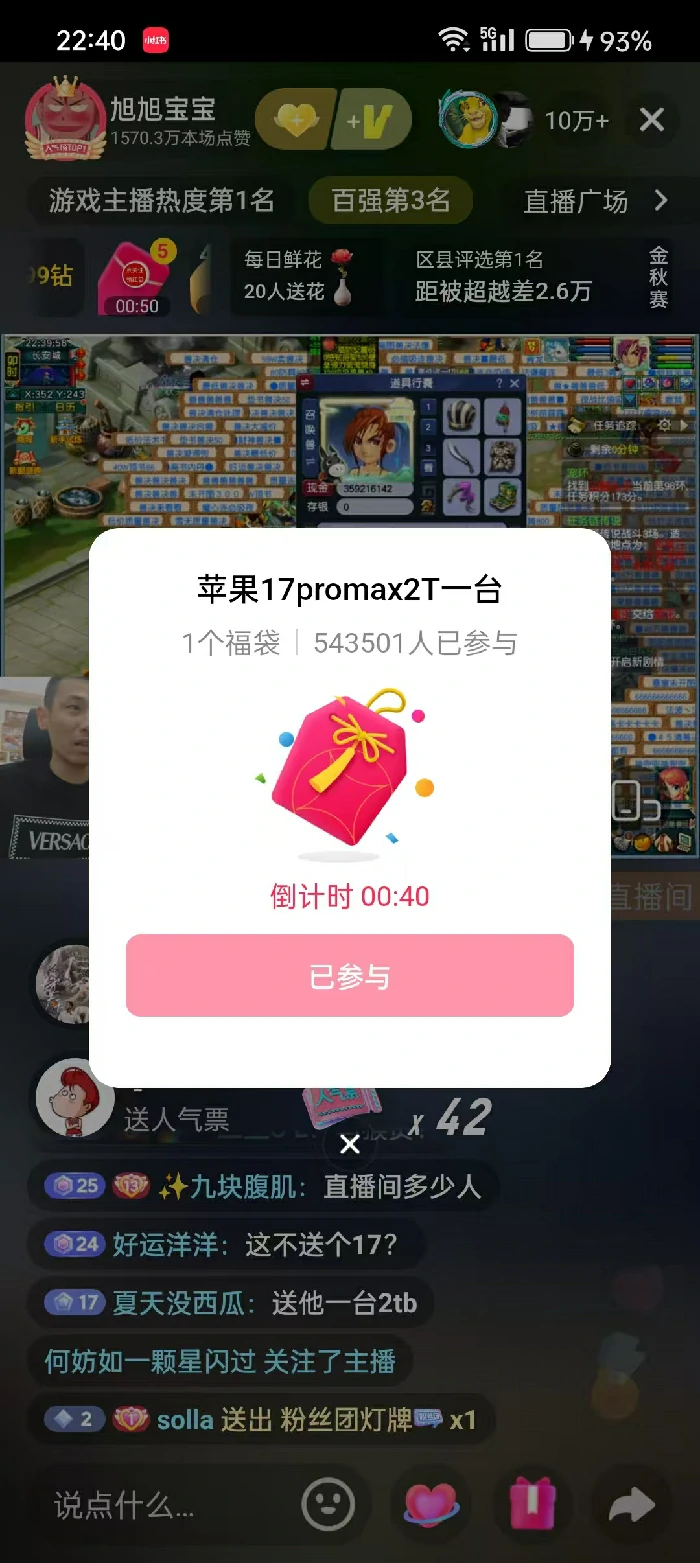Open the V membership button

[x=372, y=121]
